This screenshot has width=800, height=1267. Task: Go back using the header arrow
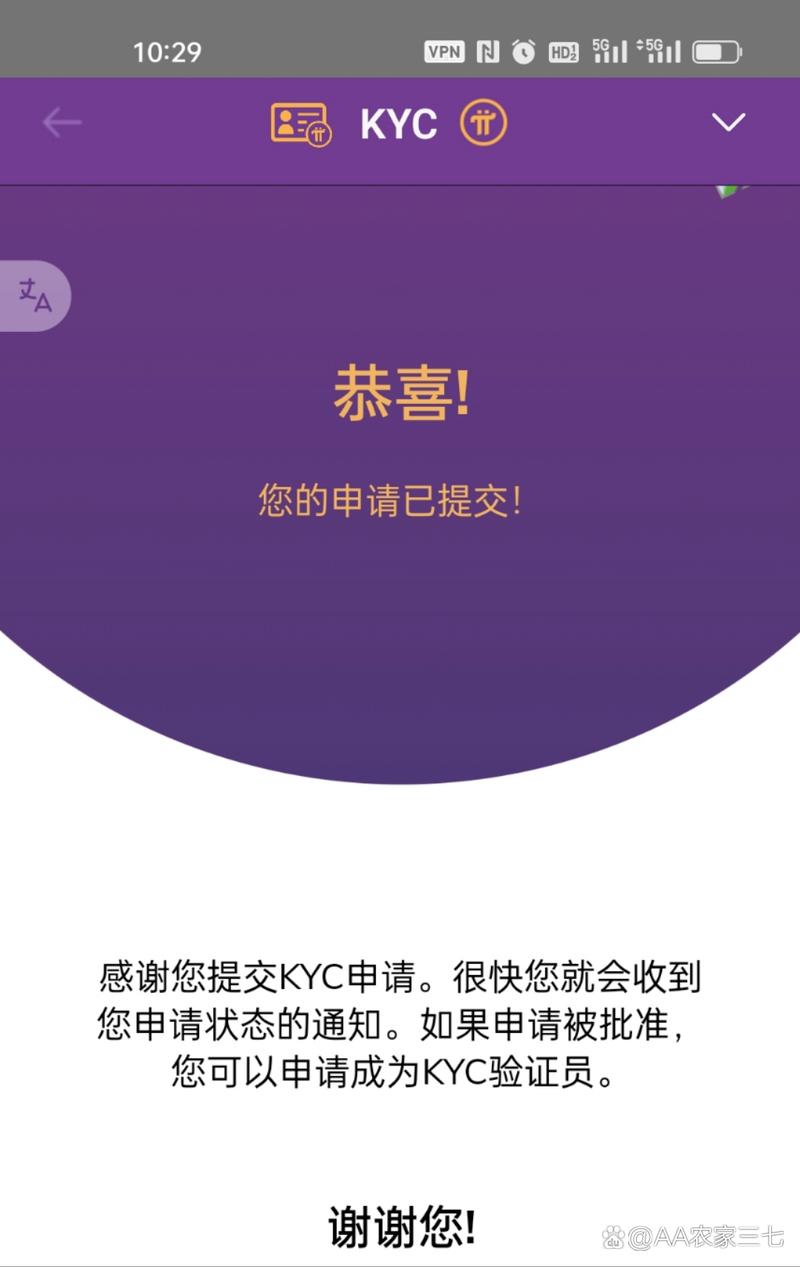[62, 123]
